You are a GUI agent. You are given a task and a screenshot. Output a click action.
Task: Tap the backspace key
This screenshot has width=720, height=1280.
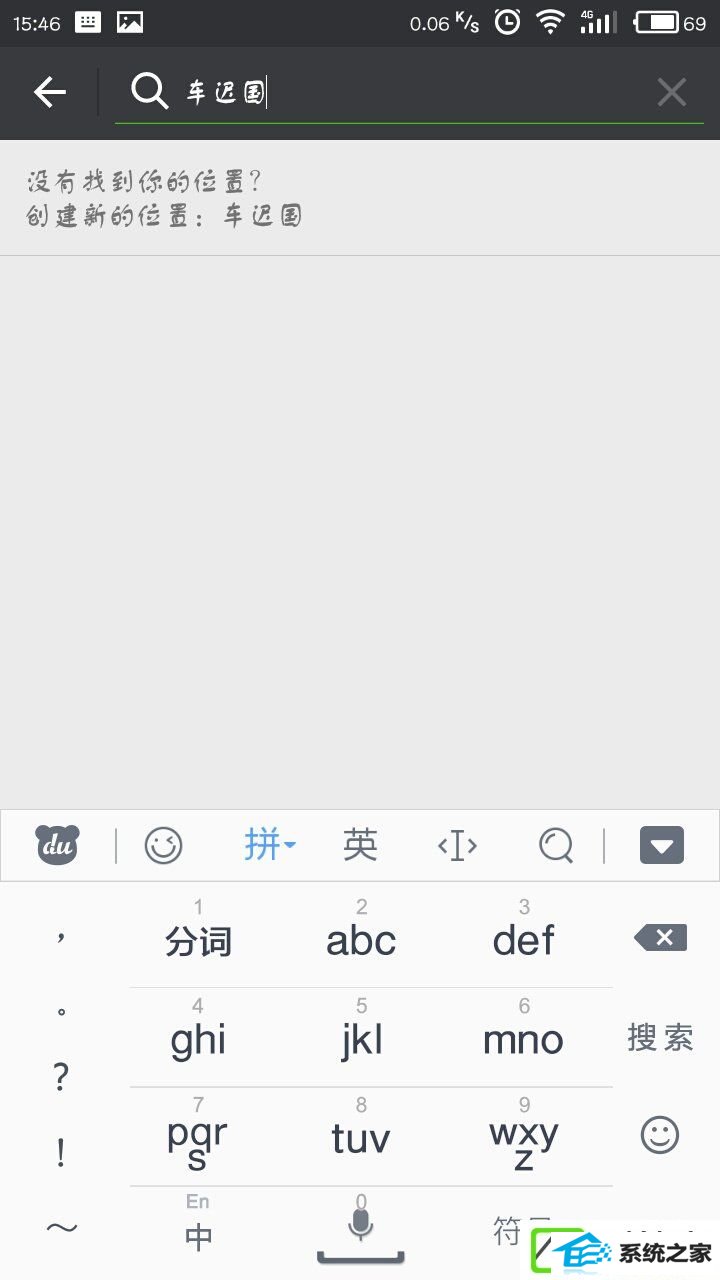click(660, 938)
